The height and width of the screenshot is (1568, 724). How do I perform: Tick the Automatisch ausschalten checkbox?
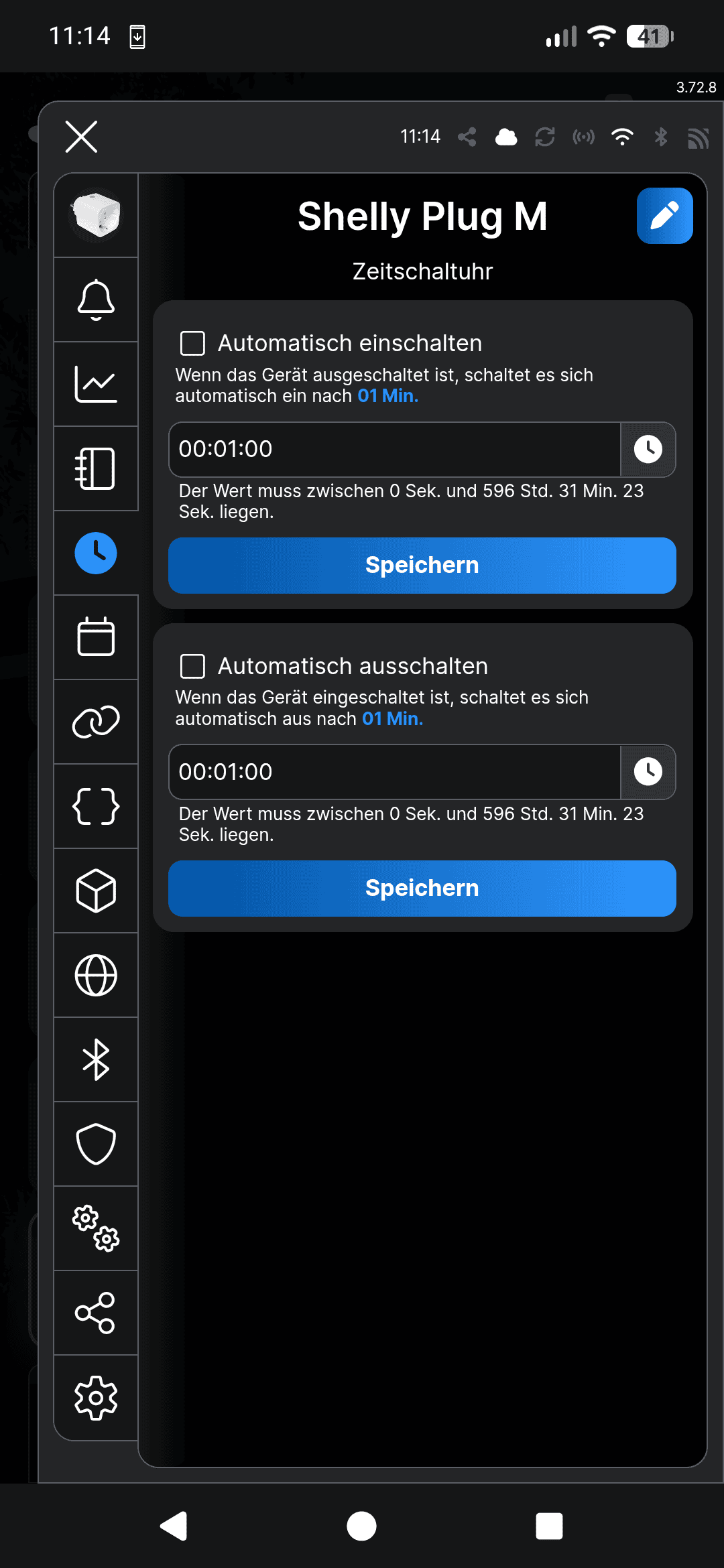193,666
